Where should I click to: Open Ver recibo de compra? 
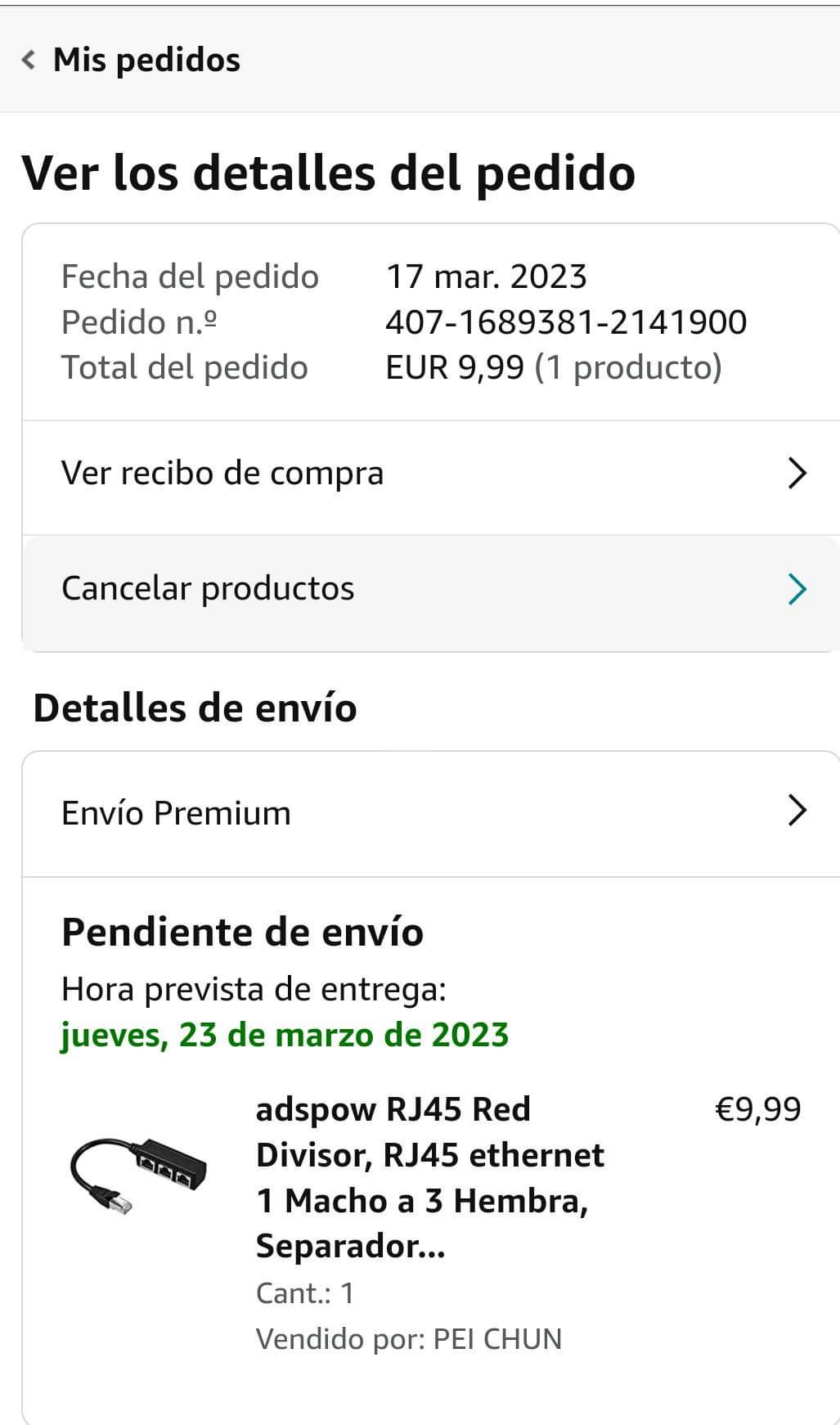pyautogui.click(x=429, y=474)
